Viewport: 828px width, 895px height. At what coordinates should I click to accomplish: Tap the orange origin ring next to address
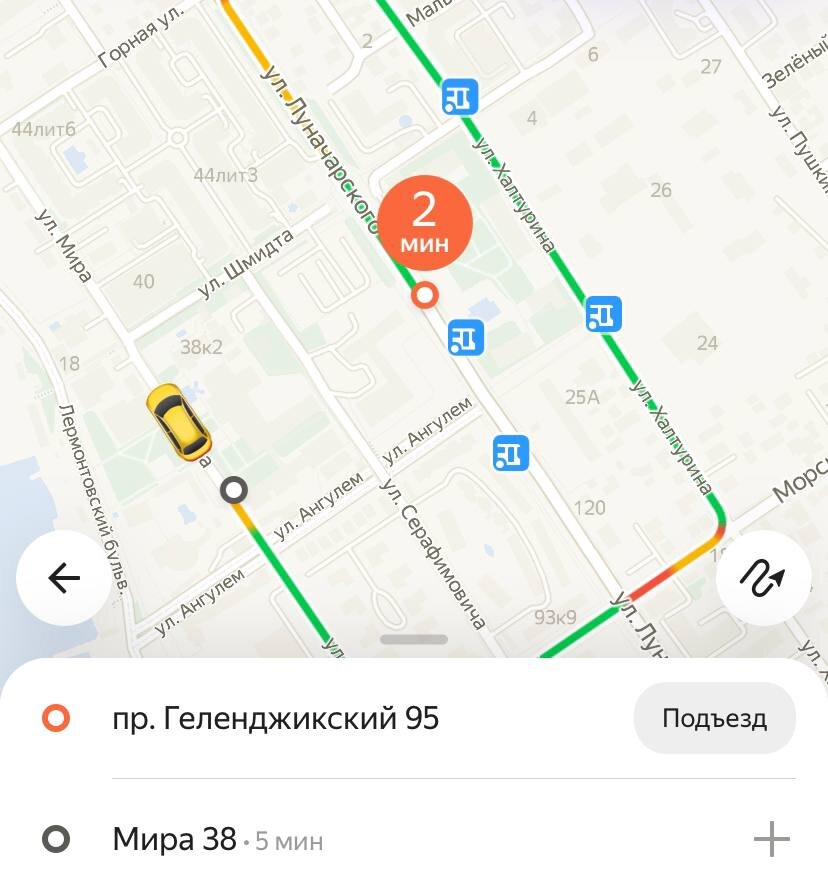click(x=57, y=717)
